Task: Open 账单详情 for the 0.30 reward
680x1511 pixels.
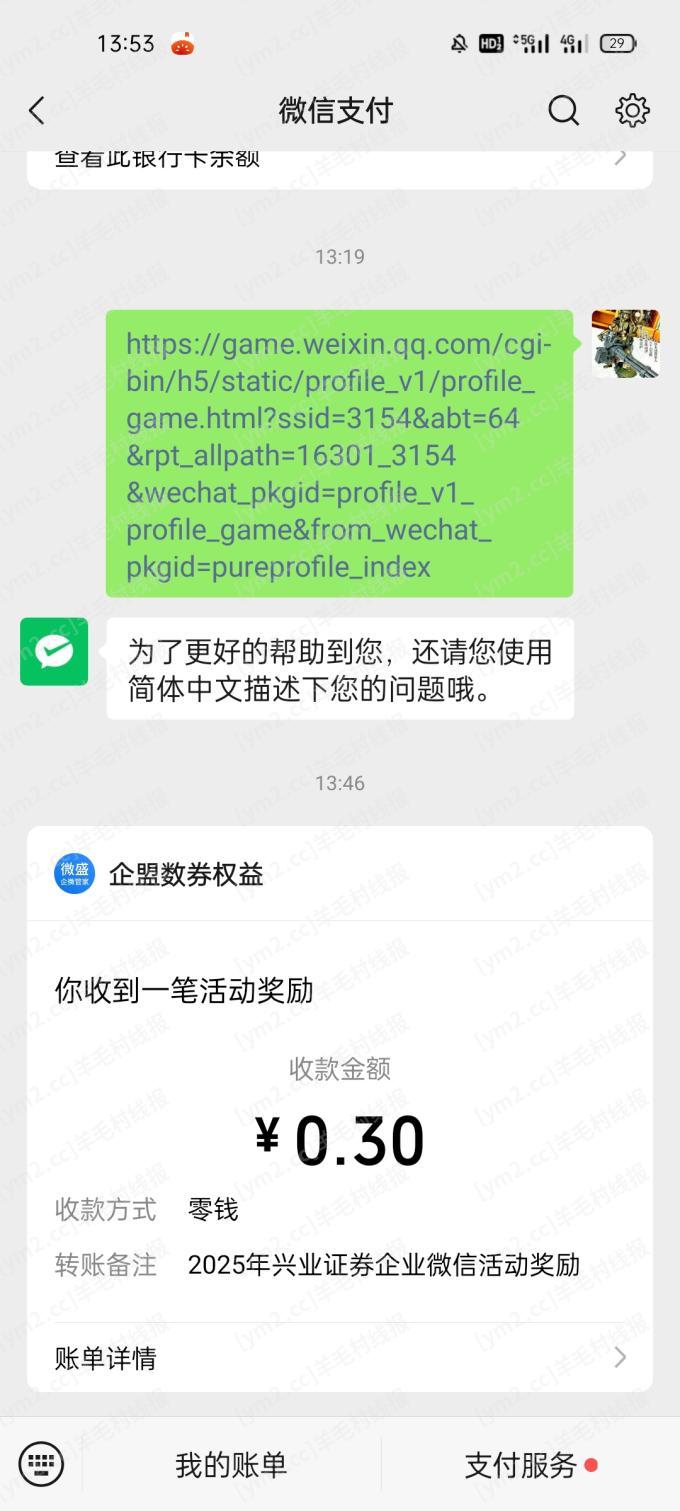Action: click(x=339, y=1357)
